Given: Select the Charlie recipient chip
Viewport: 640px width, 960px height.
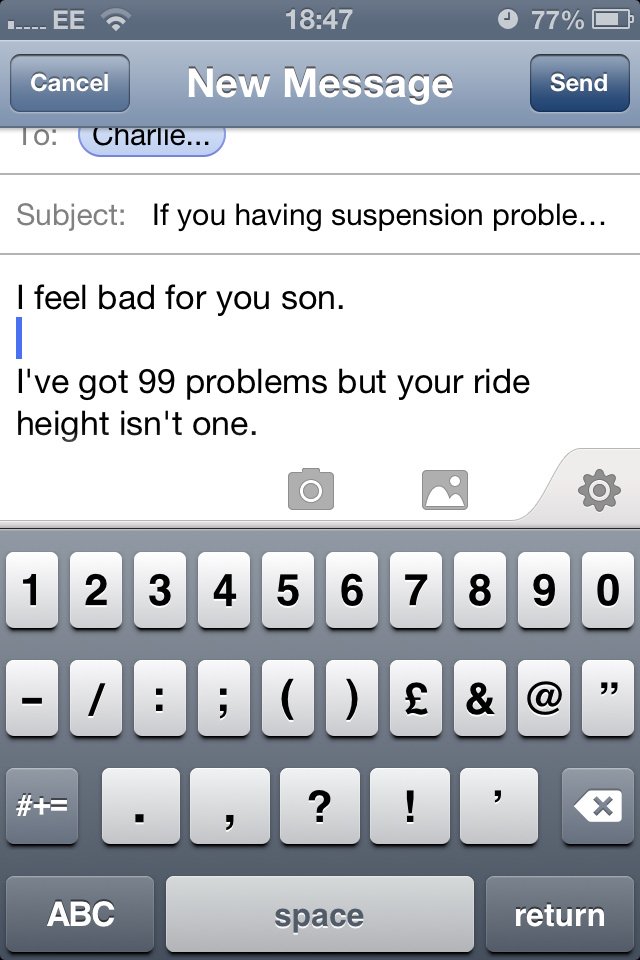Looking at the screenshot, I should click(x=152, y=138).
